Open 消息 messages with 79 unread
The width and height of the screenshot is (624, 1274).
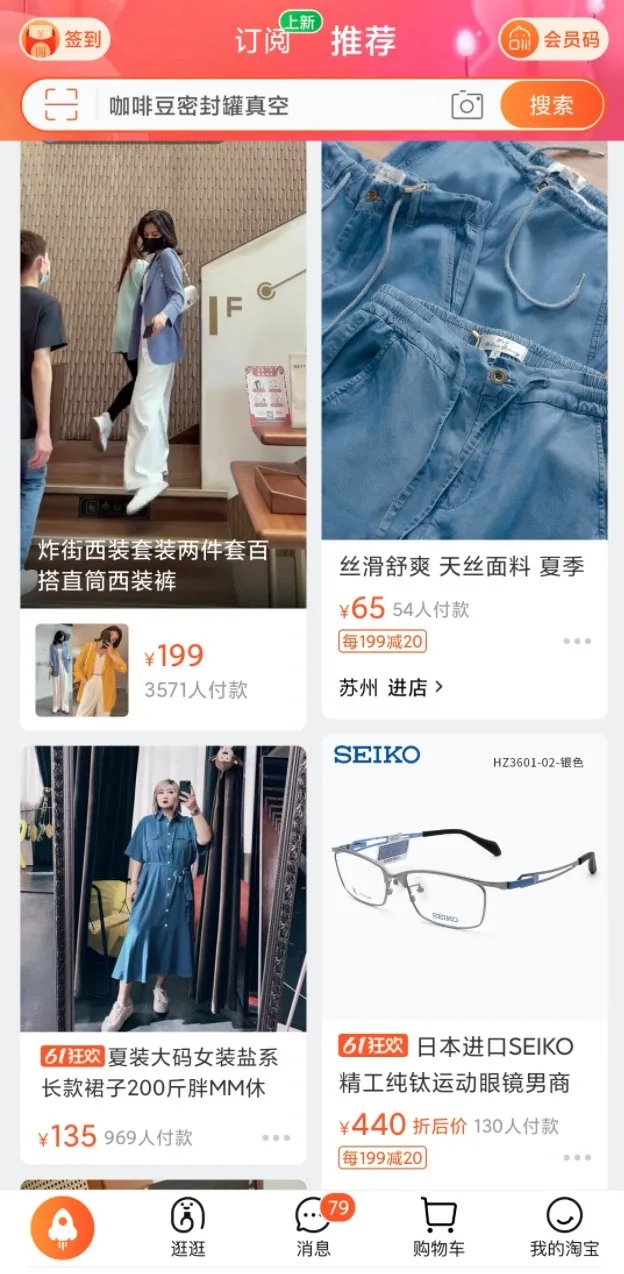[314, 1228]
